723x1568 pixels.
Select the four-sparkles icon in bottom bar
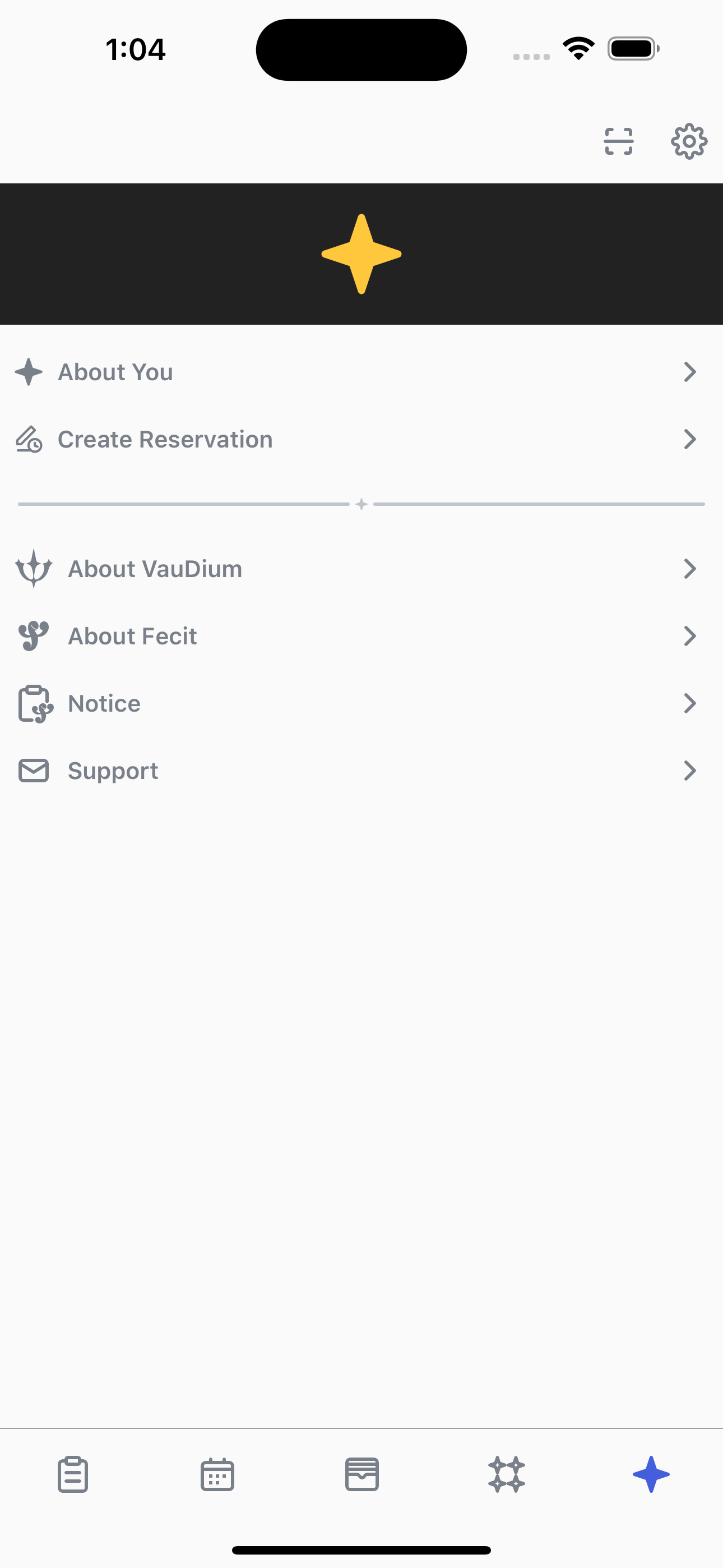click(506, 1474)
